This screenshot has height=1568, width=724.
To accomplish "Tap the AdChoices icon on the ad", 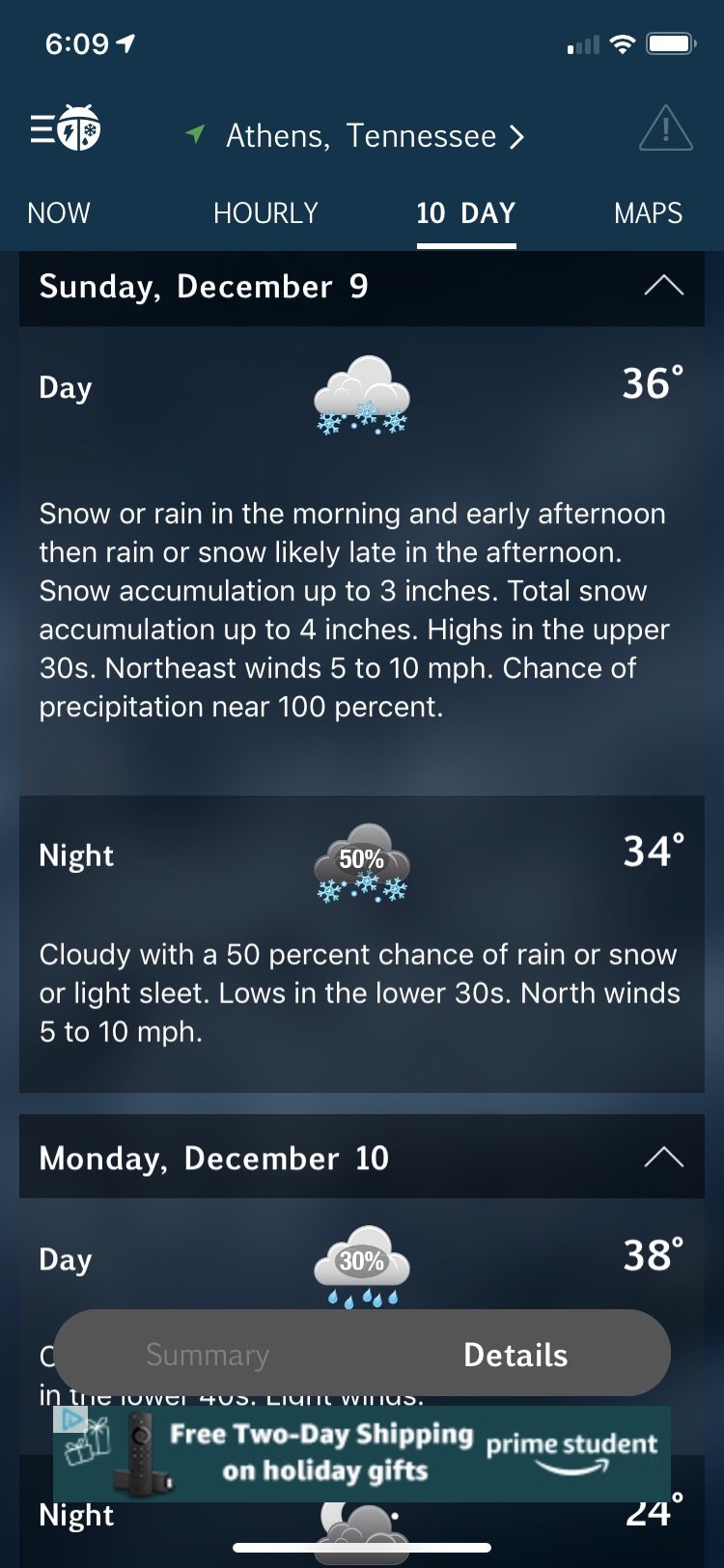I will coord(70,1419).
